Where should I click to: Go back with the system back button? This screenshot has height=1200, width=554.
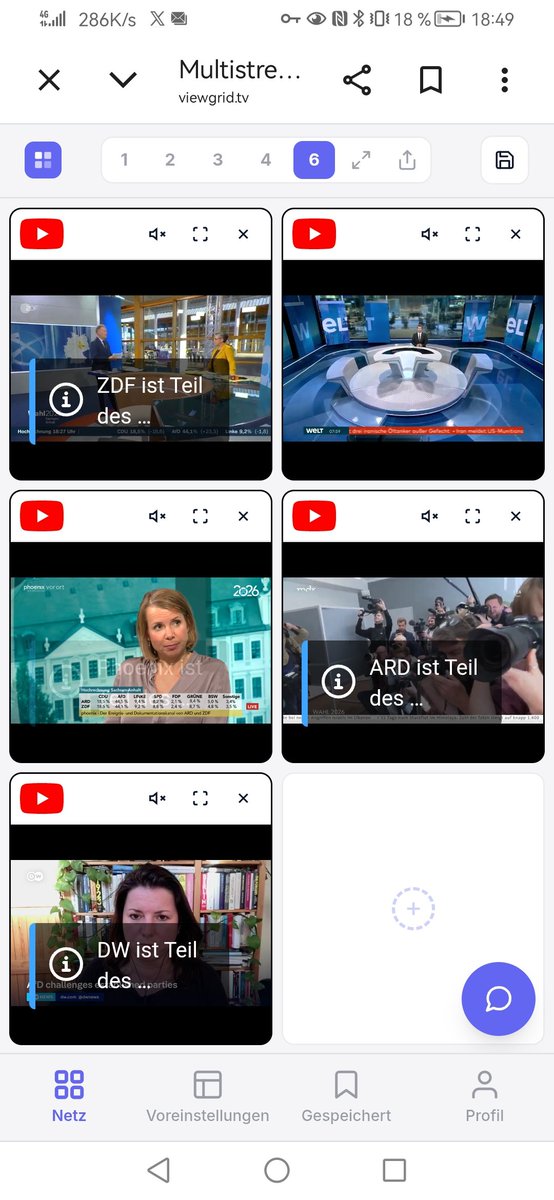click(159, 1170)
